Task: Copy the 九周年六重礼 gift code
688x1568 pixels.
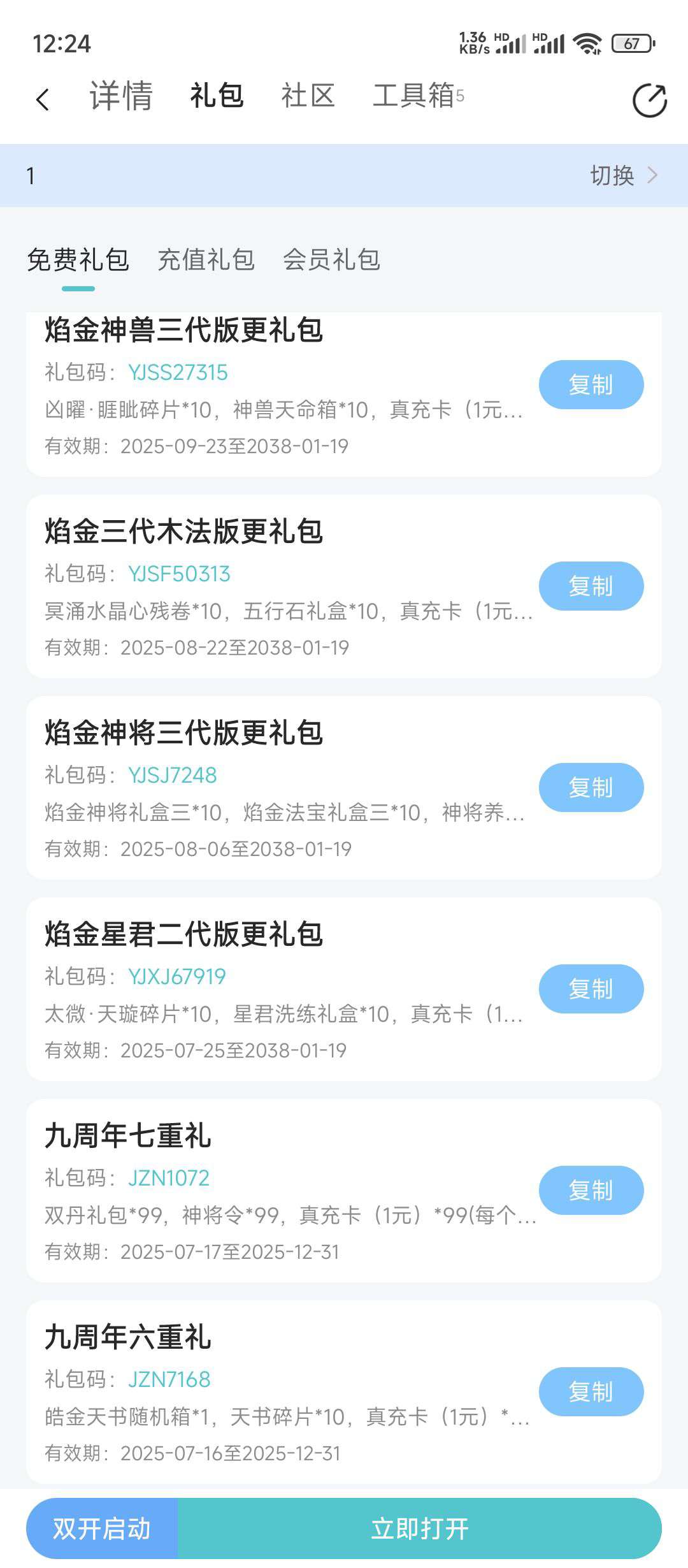Action: pos(591,1391)
